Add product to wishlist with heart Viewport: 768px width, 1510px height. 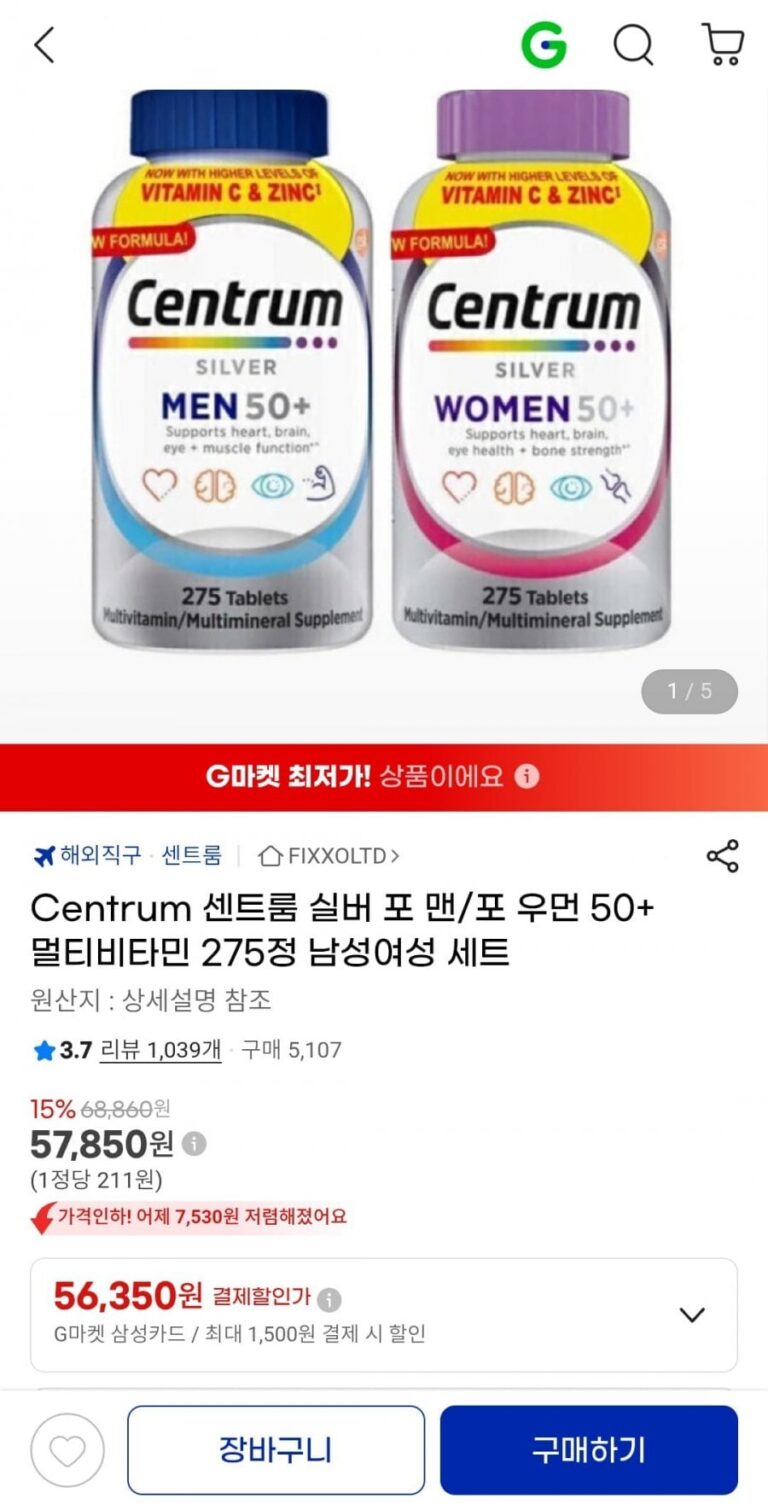point(67,1449)
